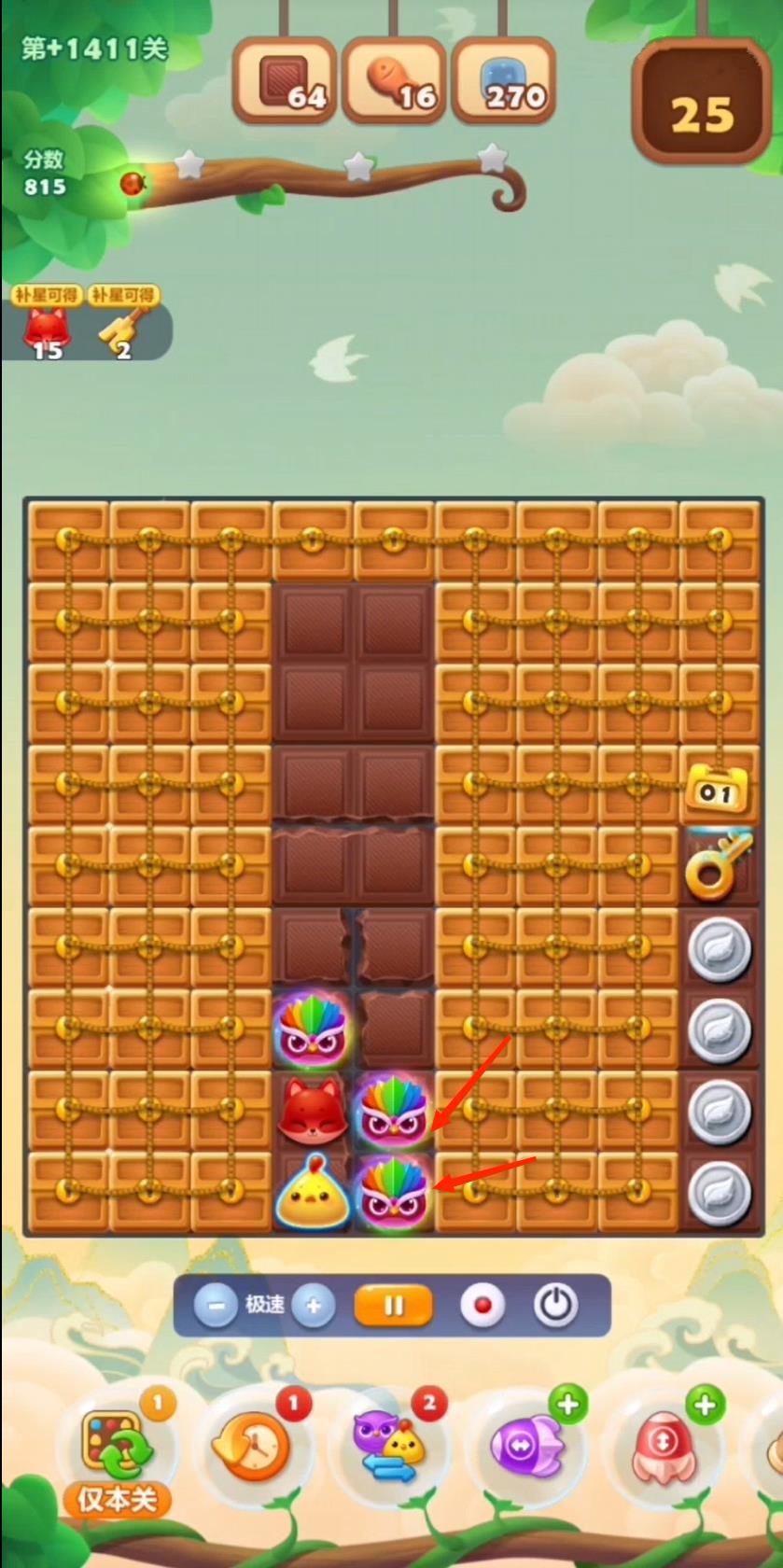The image size is (783, 1568).
Task: Tap the red fox piece
Action: 312,1111
